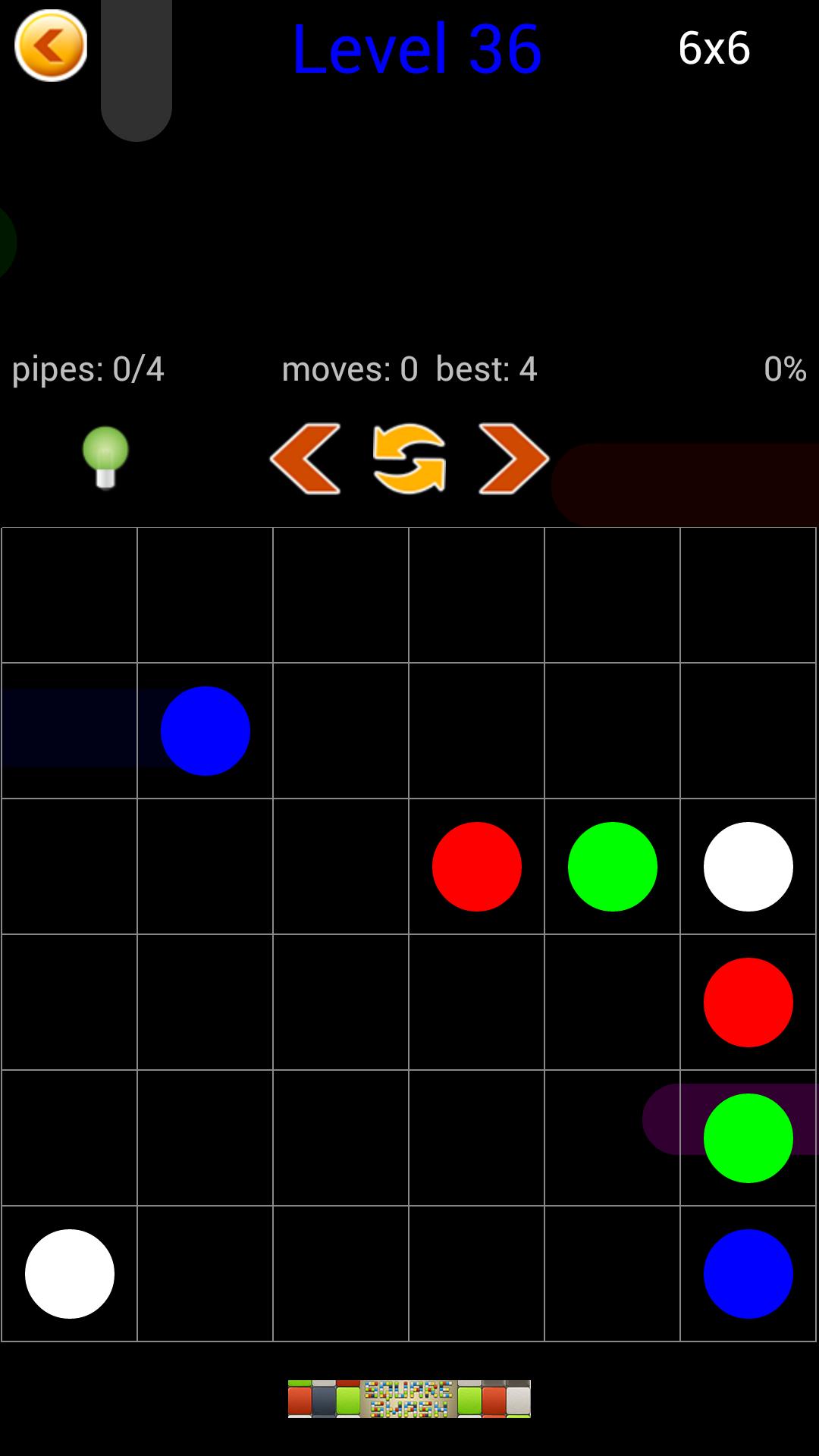
Task: Open the Square Smash ad banner
Action: pos(409,1399)
